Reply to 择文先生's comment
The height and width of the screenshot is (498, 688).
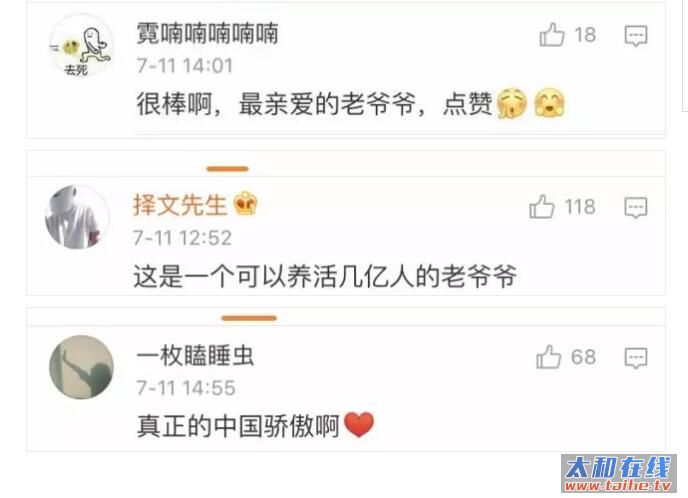636,208
